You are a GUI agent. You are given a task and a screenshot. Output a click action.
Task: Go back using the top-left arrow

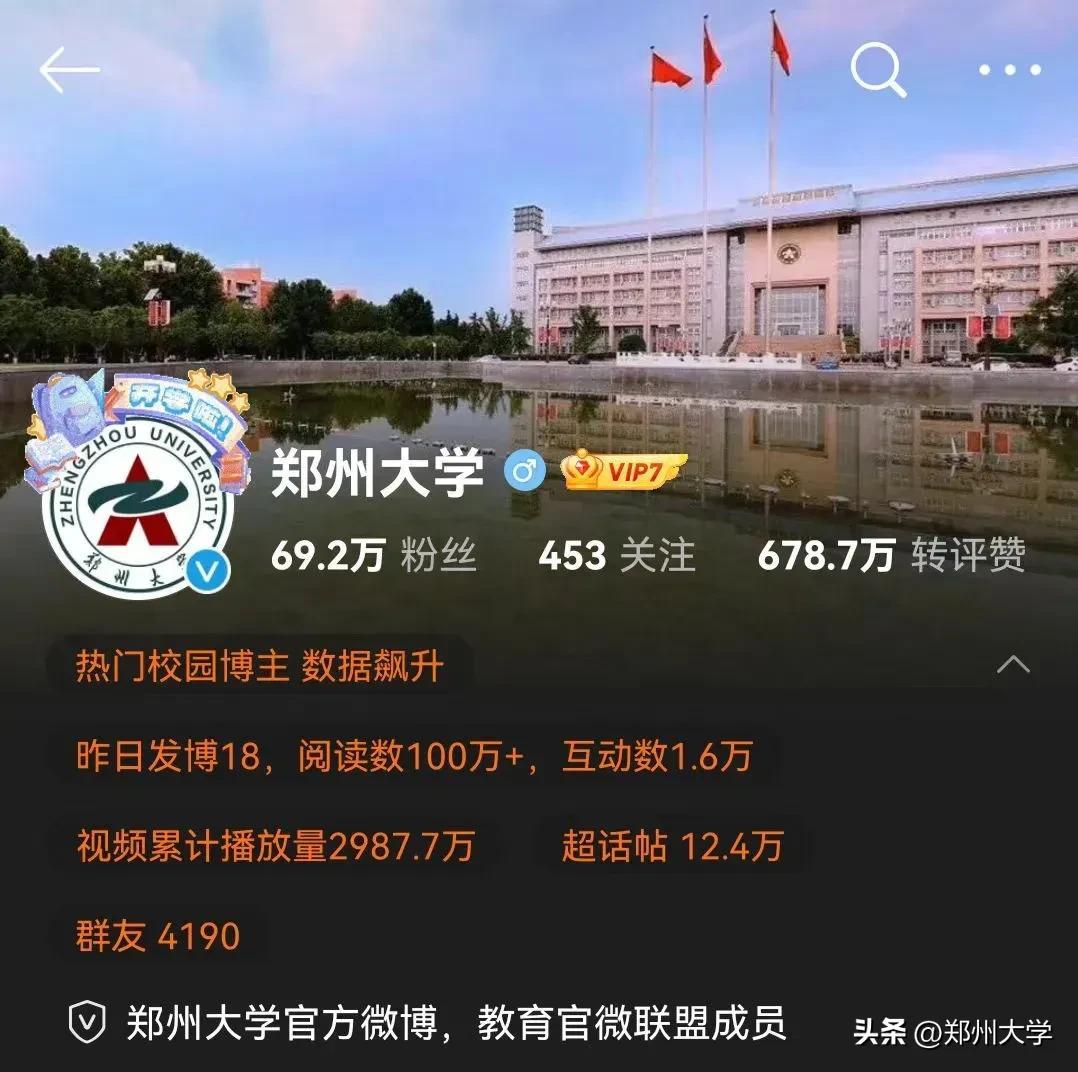coord(69,69)
